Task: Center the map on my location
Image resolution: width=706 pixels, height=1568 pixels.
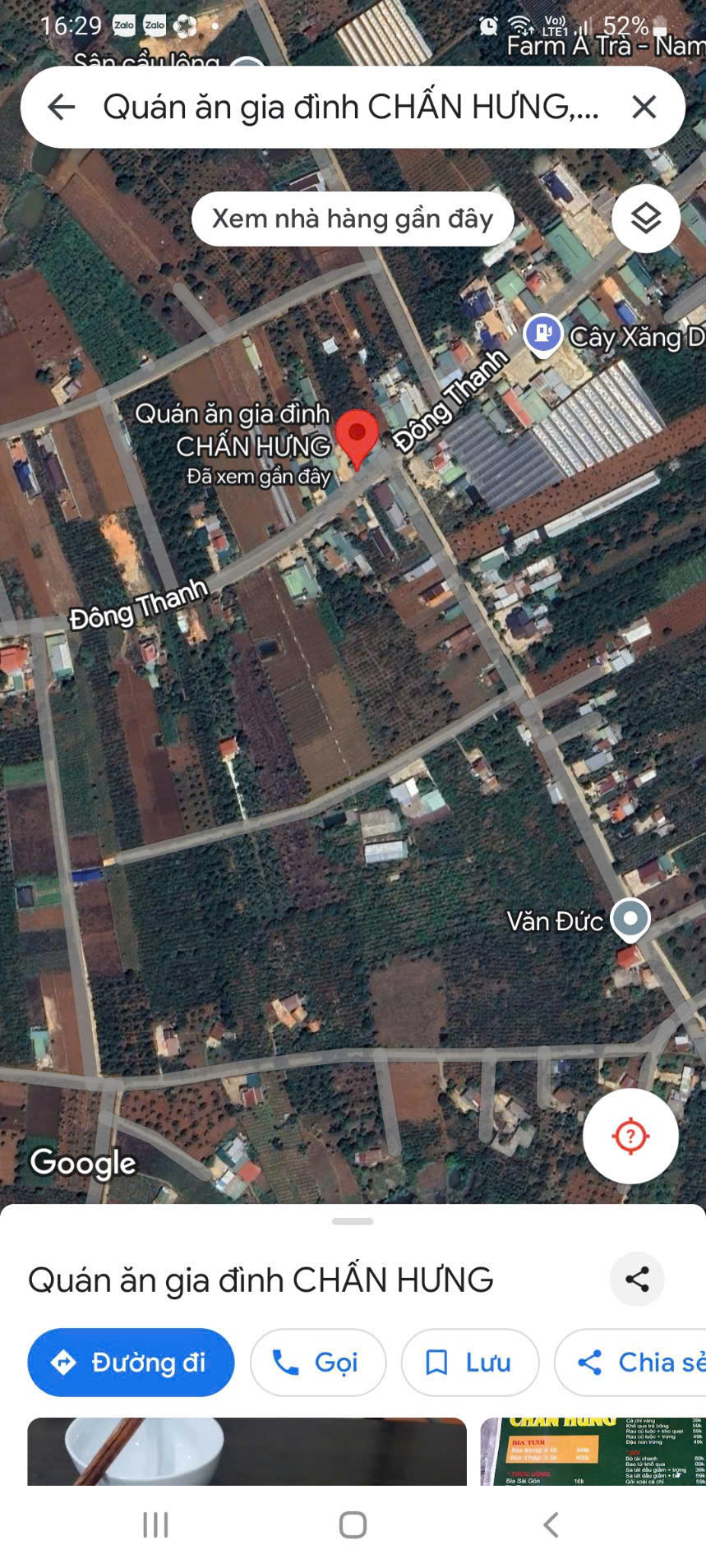Action: pos(630,1136)
